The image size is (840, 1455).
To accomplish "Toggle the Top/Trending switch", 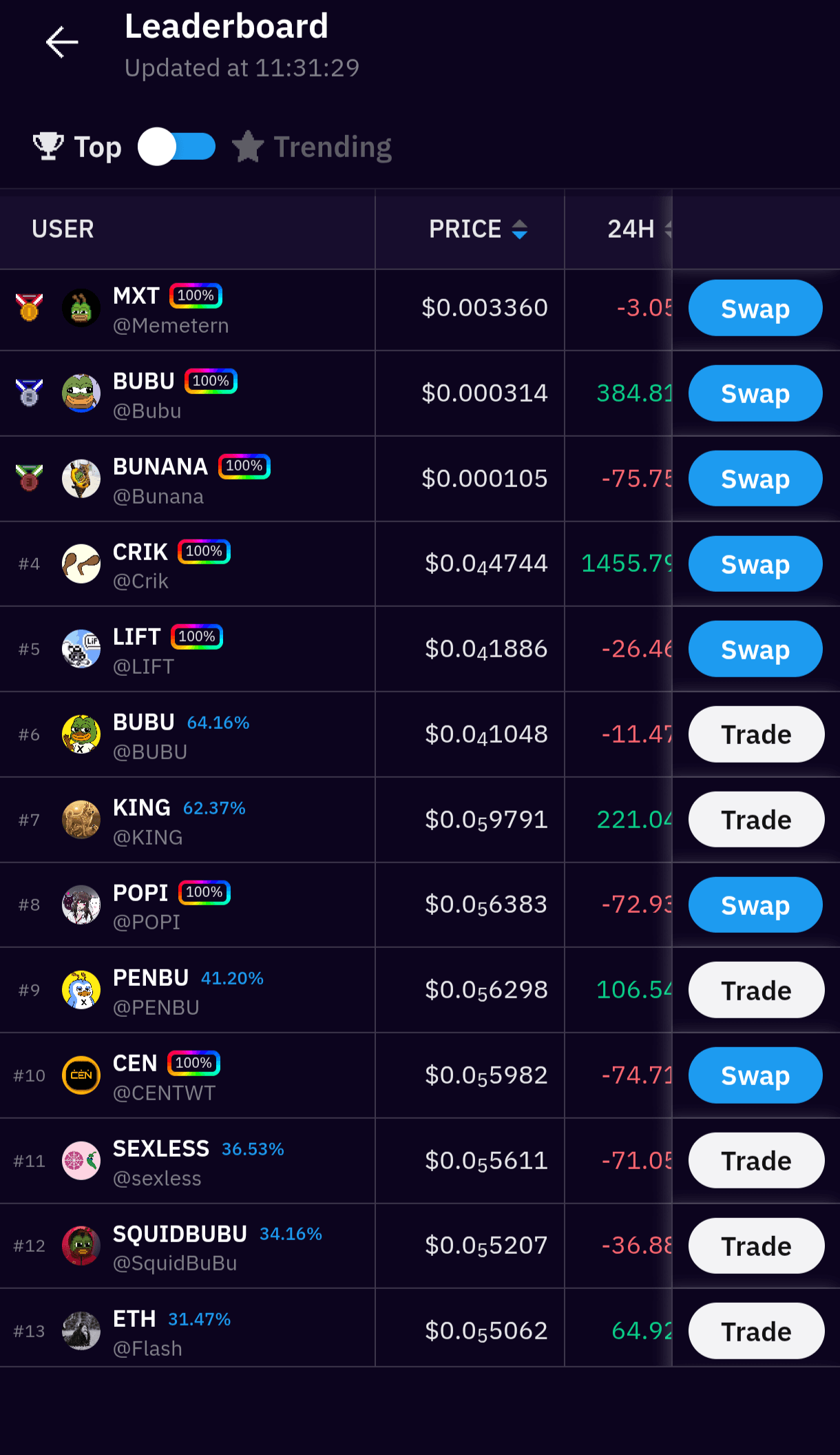I will [x=177, y=147].
